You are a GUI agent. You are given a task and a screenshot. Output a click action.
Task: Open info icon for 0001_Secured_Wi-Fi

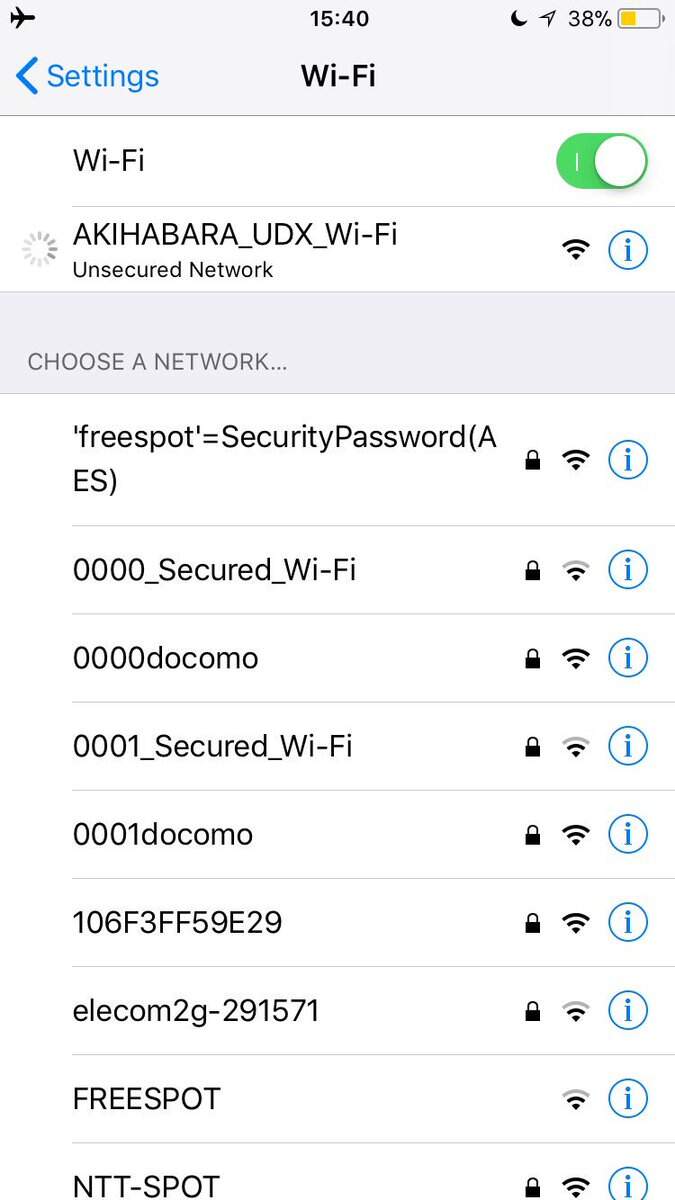[x=628, y=746]
